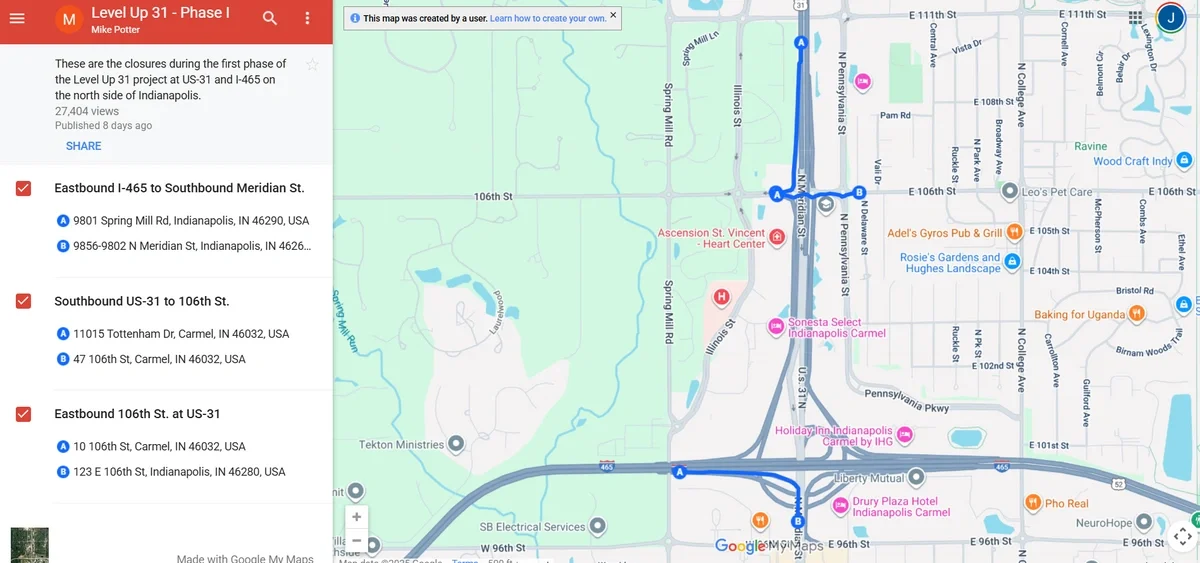This screenshot has width=1200, height=563.
Task: Open the Google apps grid
Action: pyautogui.click(x=1135, y=18)
